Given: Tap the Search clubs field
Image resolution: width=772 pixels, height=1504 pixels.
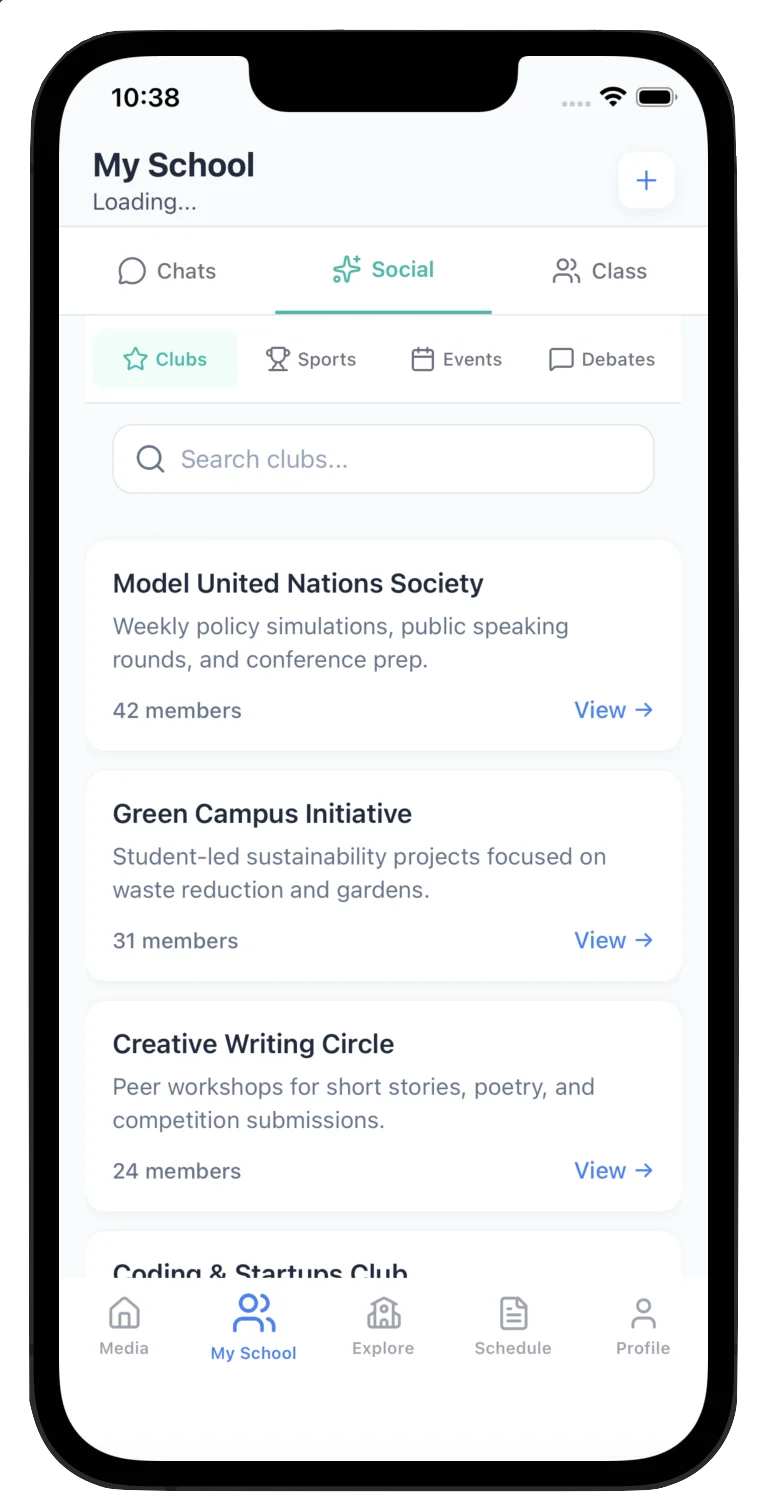Looking at the screenshot, I should [383, 459].
